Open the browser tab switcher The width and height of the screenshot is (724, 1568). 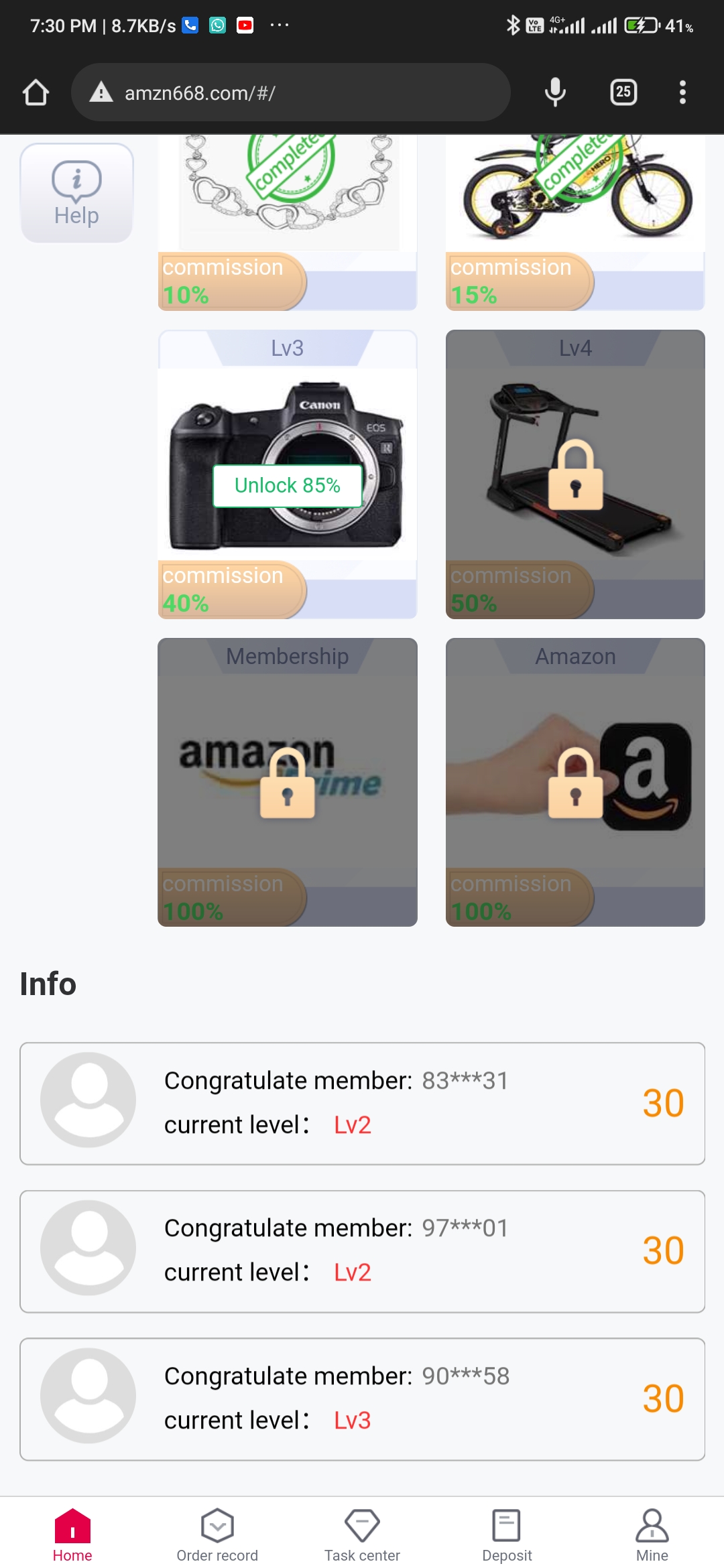(x=623, y=92)
